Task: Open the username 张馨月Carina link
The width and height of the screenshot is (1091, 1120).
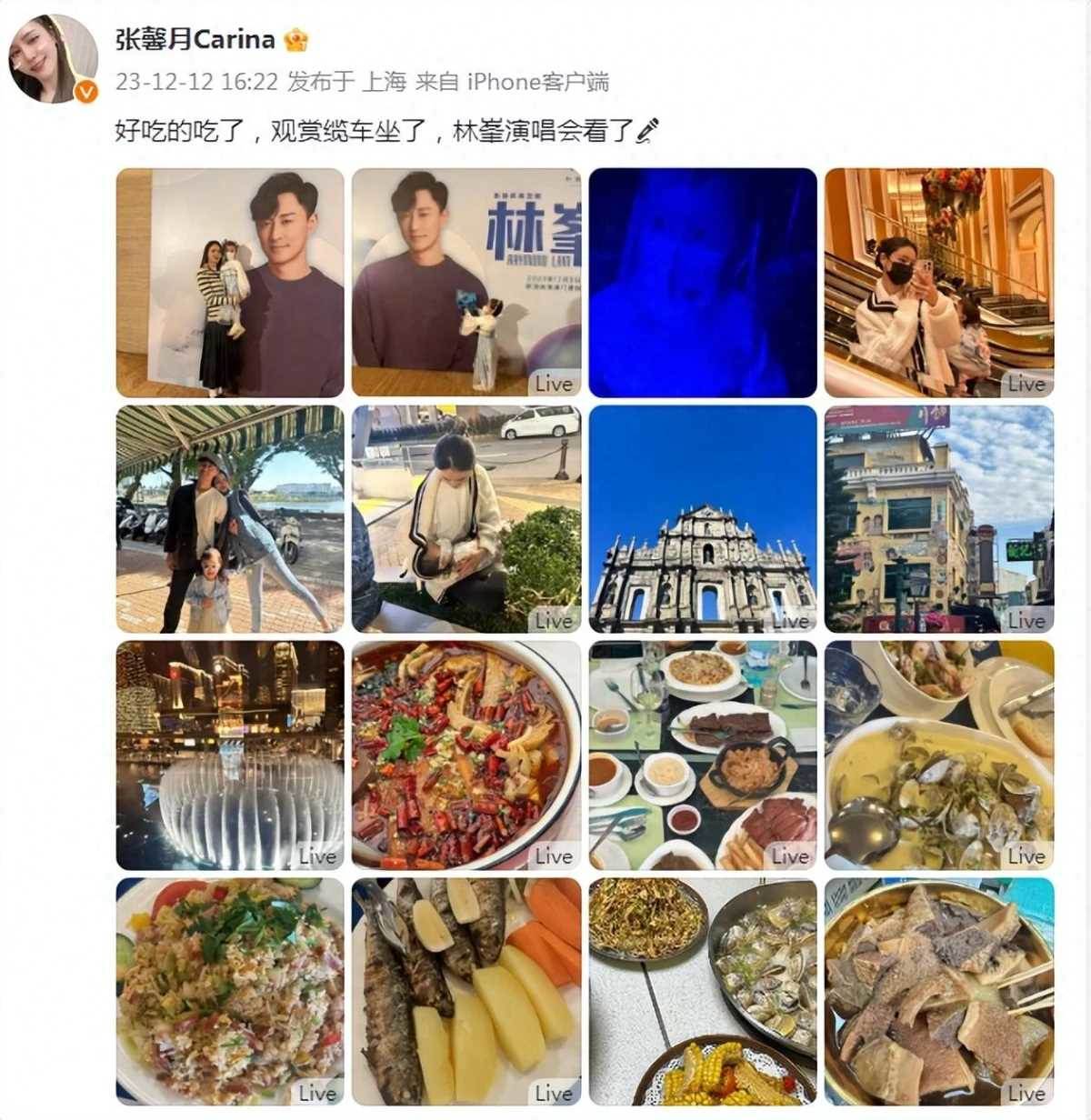Action: [x=195, y=39]
